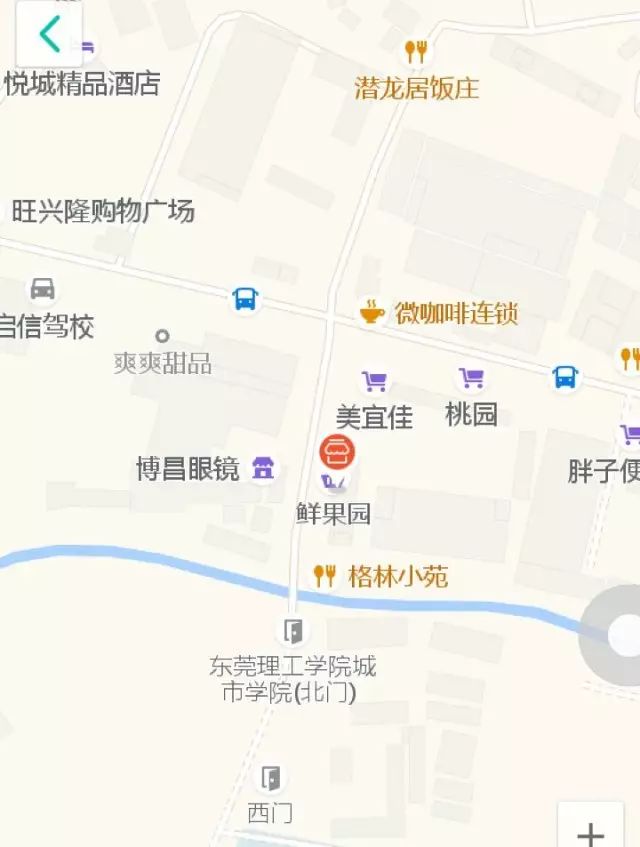Select the 胖子便 store marker

coord(630,434)
